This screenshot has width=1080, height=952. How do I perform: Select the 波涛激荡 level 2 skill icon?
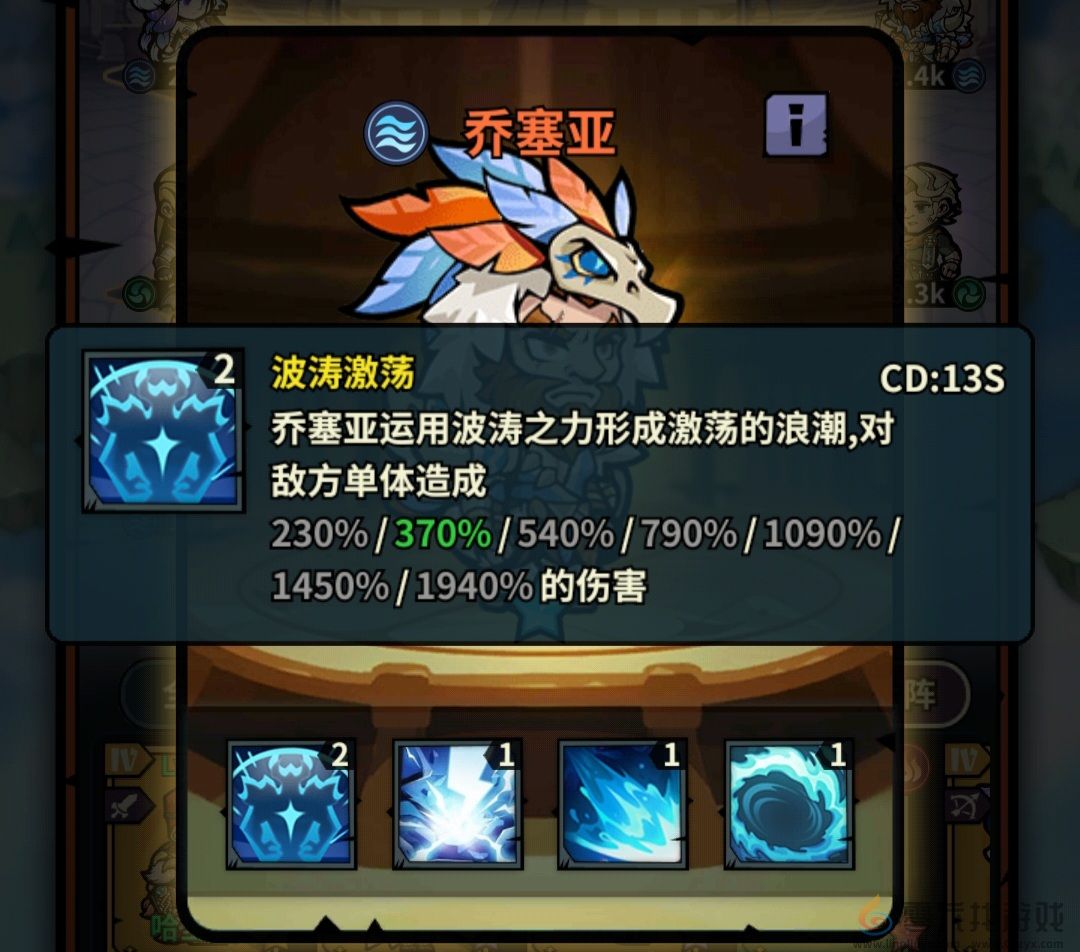pyautogui.click(x=291, y=804)
